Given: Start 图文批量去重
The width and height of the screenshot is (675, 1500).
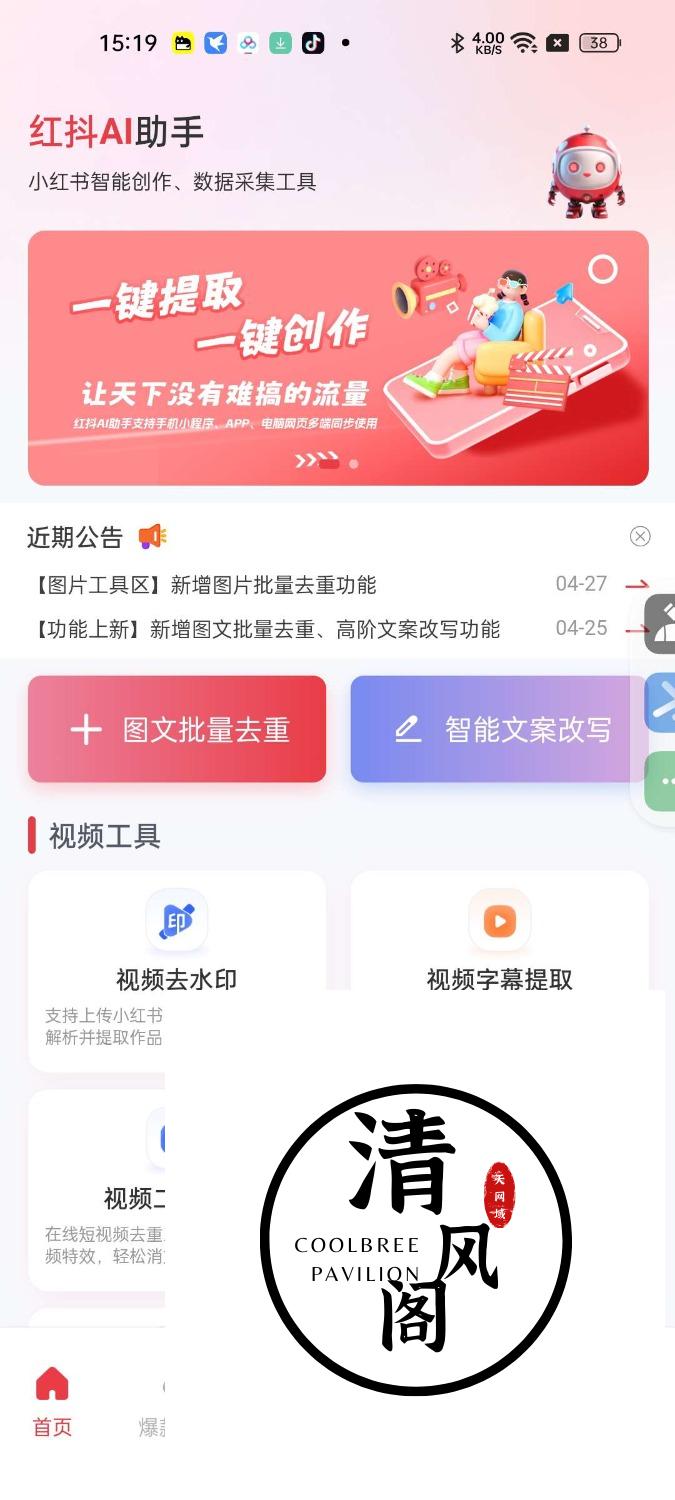Looking at the screenshot, I should pos(177,729).
